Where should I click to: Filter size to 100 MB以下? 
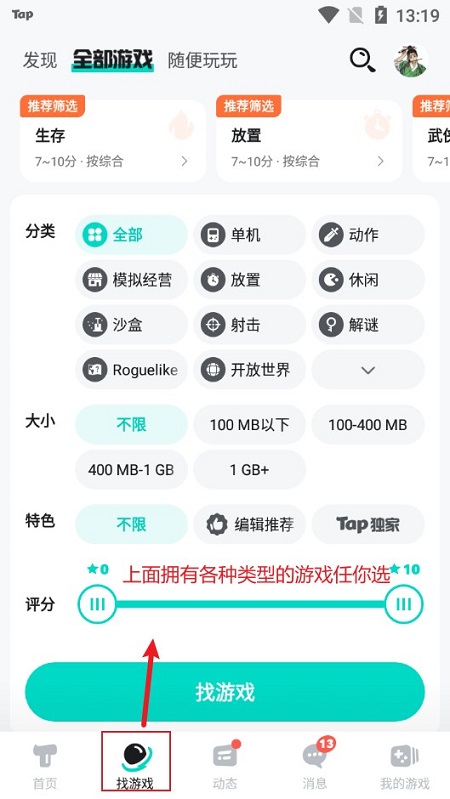tap(250, 424)
